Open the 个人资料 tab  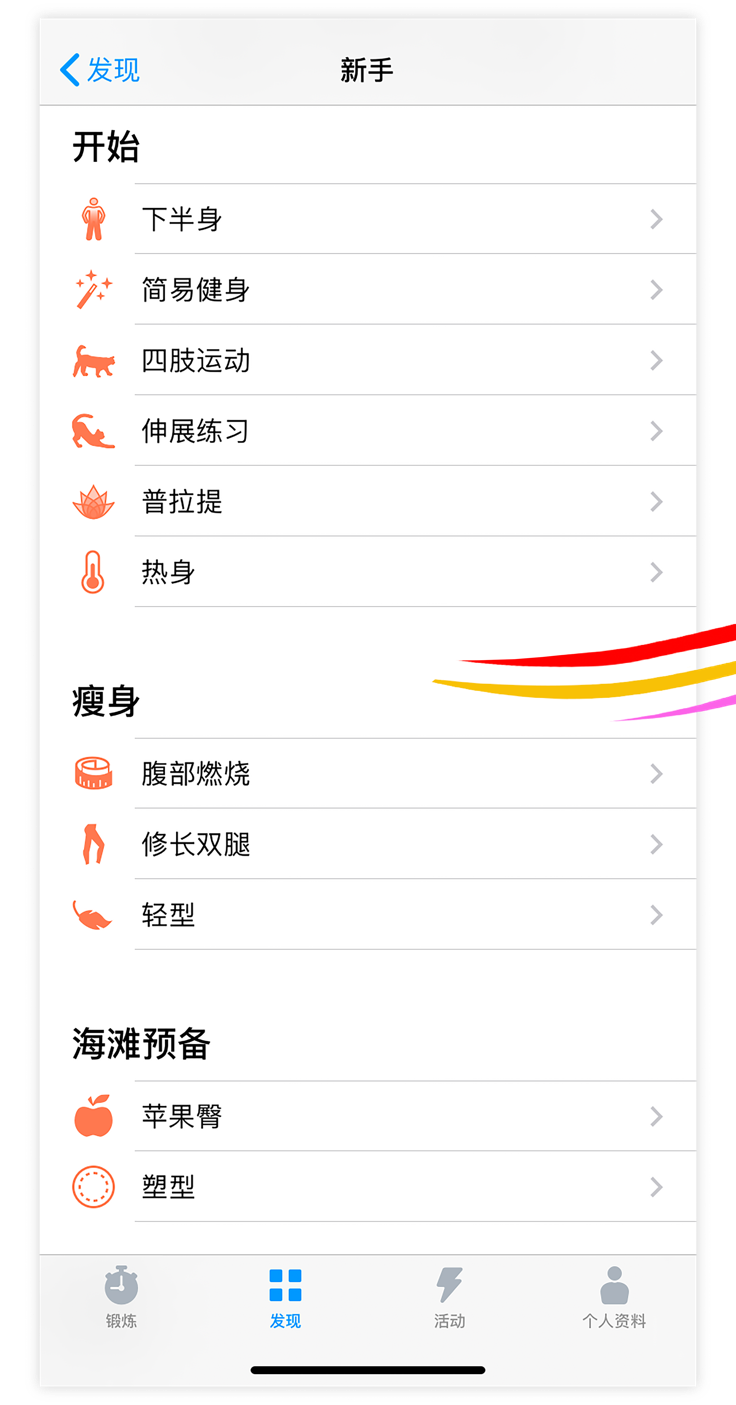[614, 1297]
